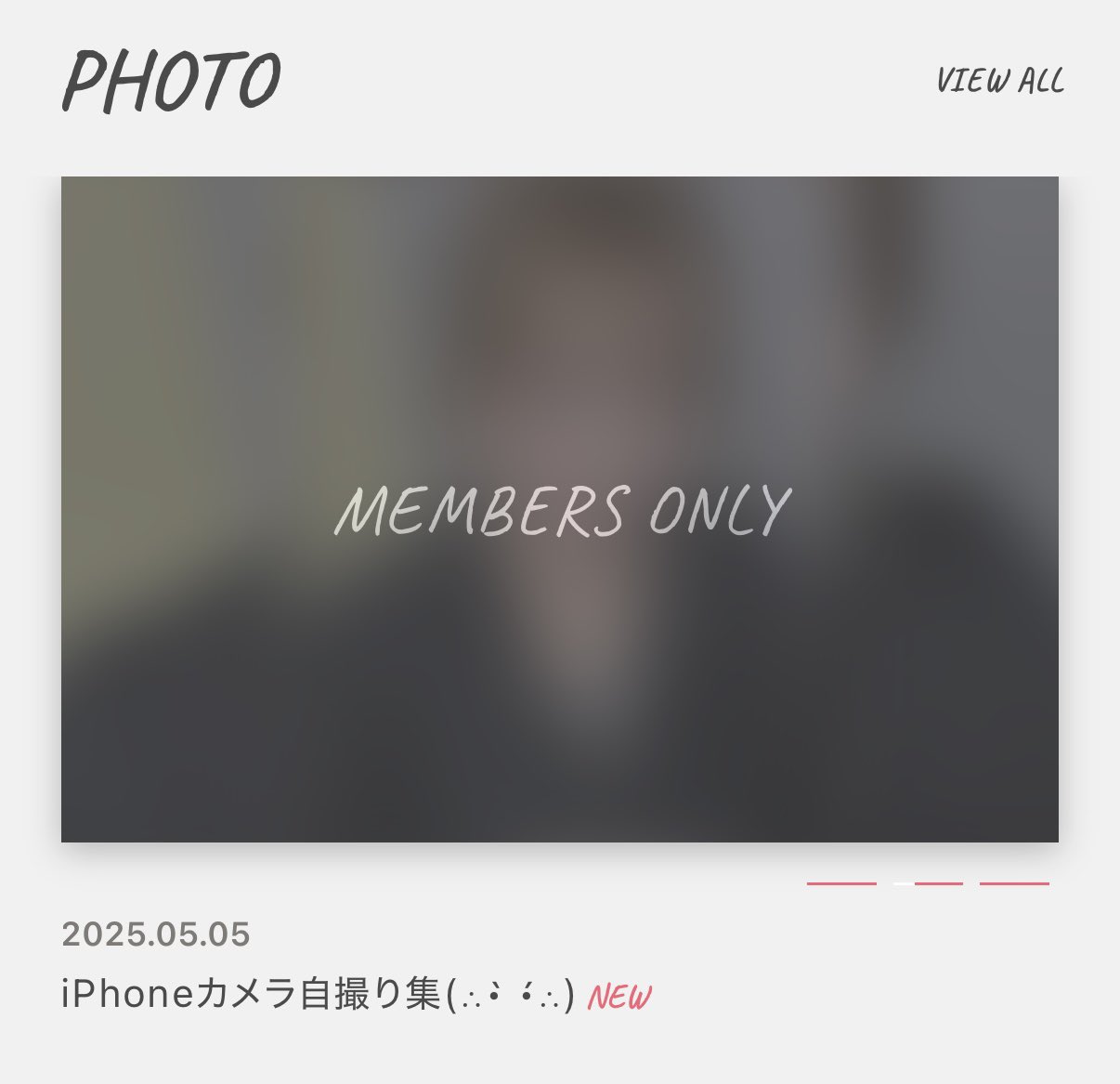Viewport: 1120px width, 1084px height.
Task: Open the VIEW ALL photos link
Action: 999,81
